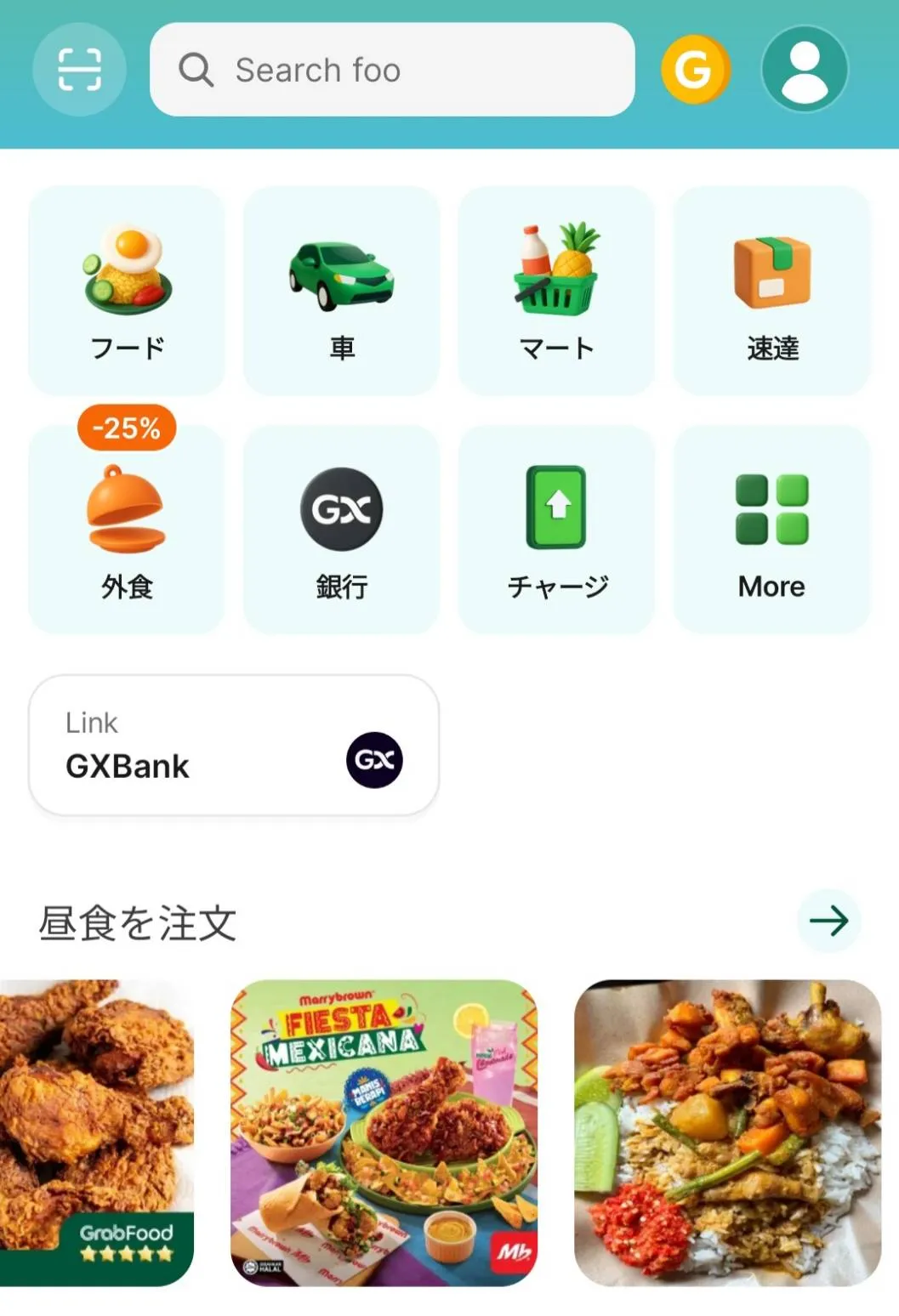Screen dimensions: 899x1316
Task: Open the QR code scanner icon
Action: [79, 70]
